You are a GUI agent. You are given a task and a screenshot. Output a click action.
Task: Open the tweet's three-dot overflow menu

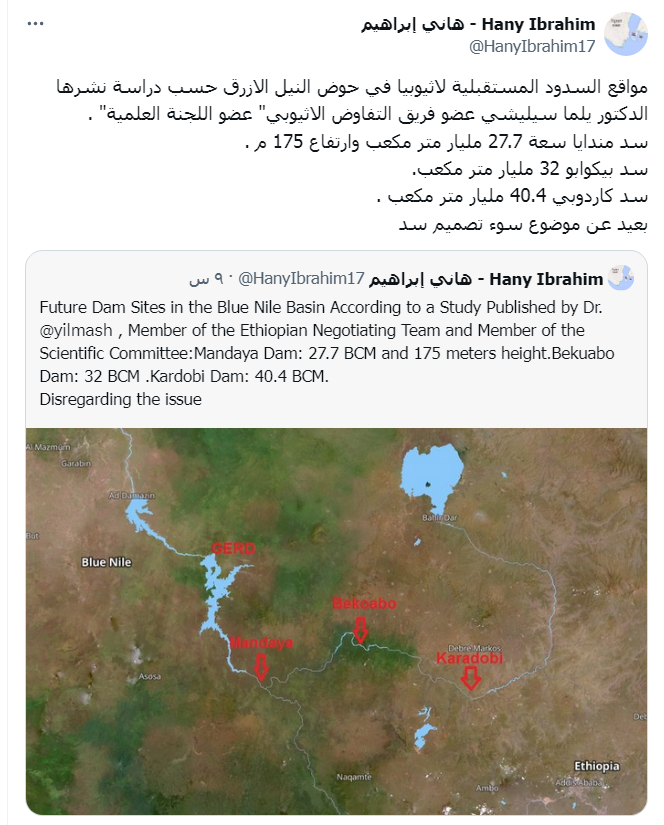pyautogui.click(x=36, y=23)
